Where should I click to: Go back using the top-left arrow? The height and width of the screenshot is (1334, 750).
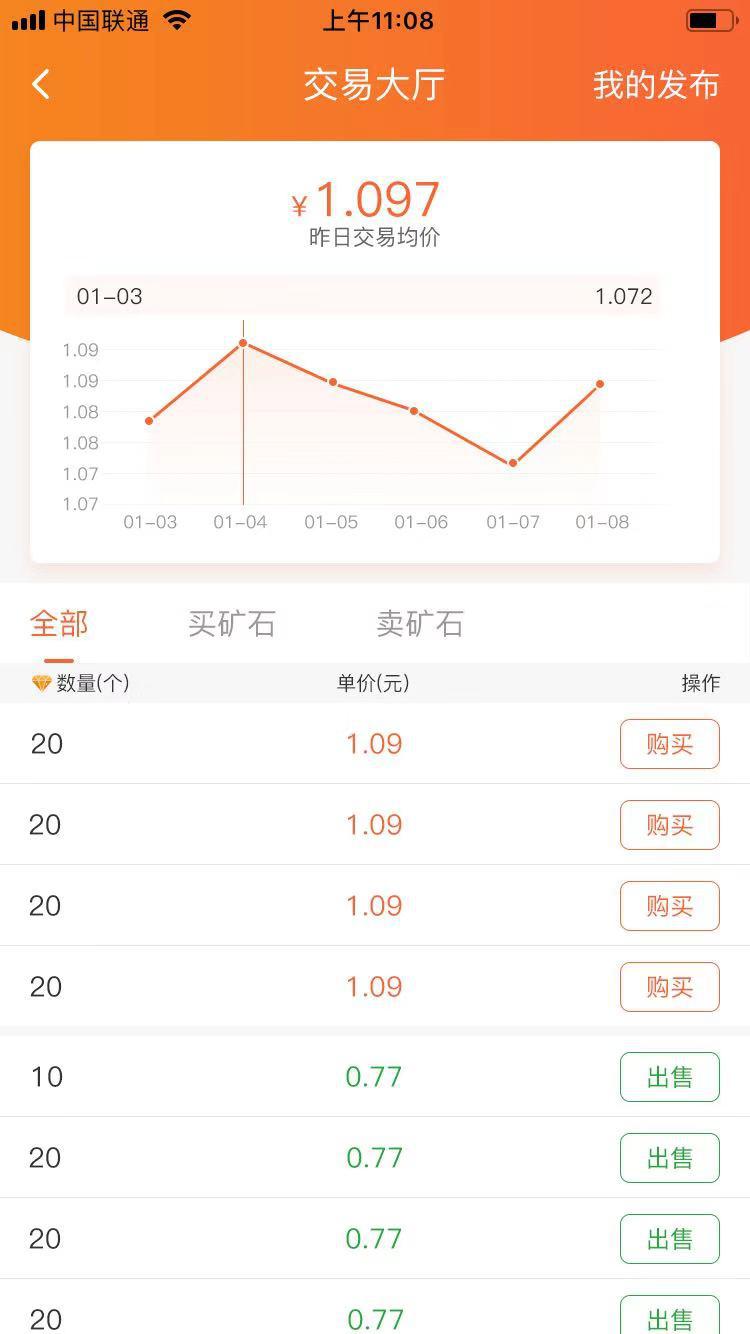pos(41,85)
